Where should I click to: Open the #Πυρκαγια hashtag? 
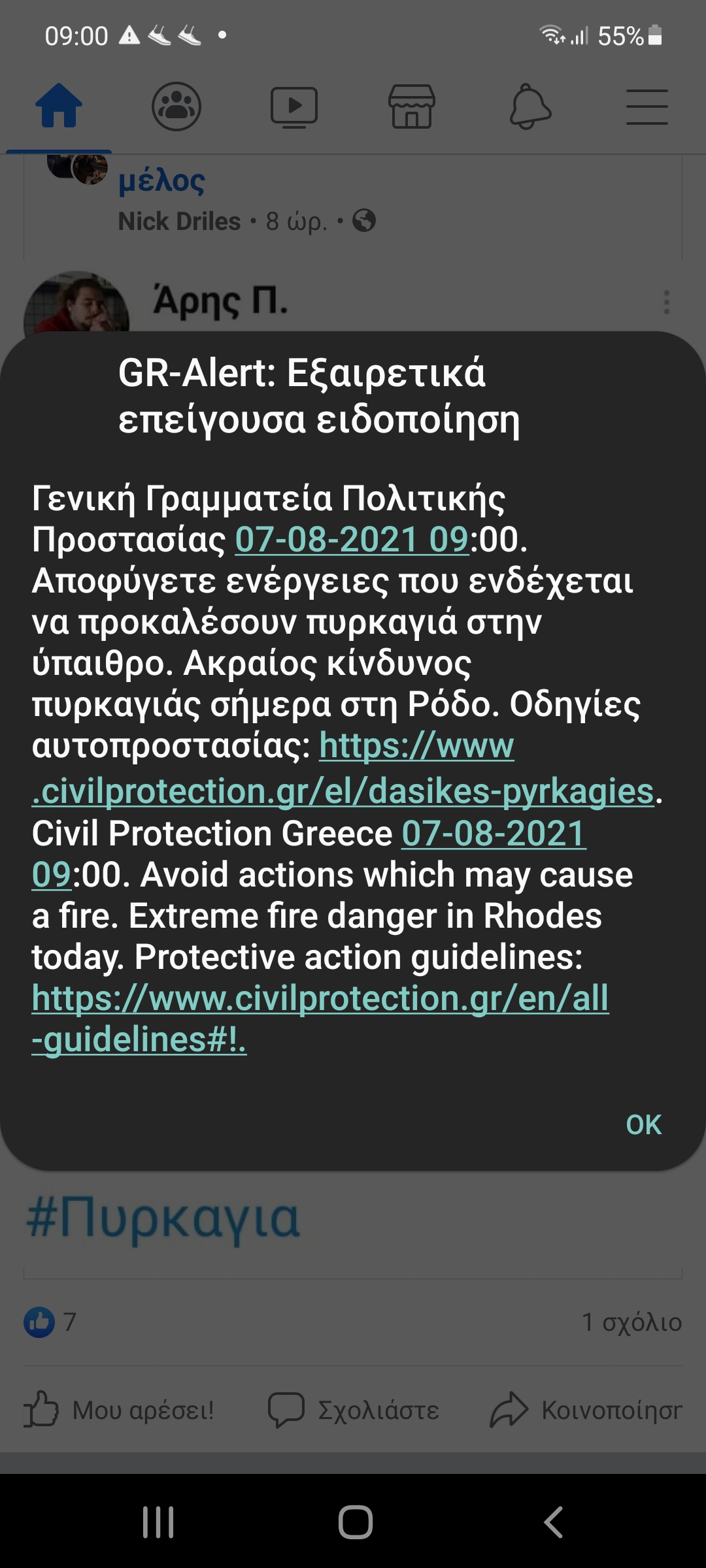click(x=163, y=1219)
